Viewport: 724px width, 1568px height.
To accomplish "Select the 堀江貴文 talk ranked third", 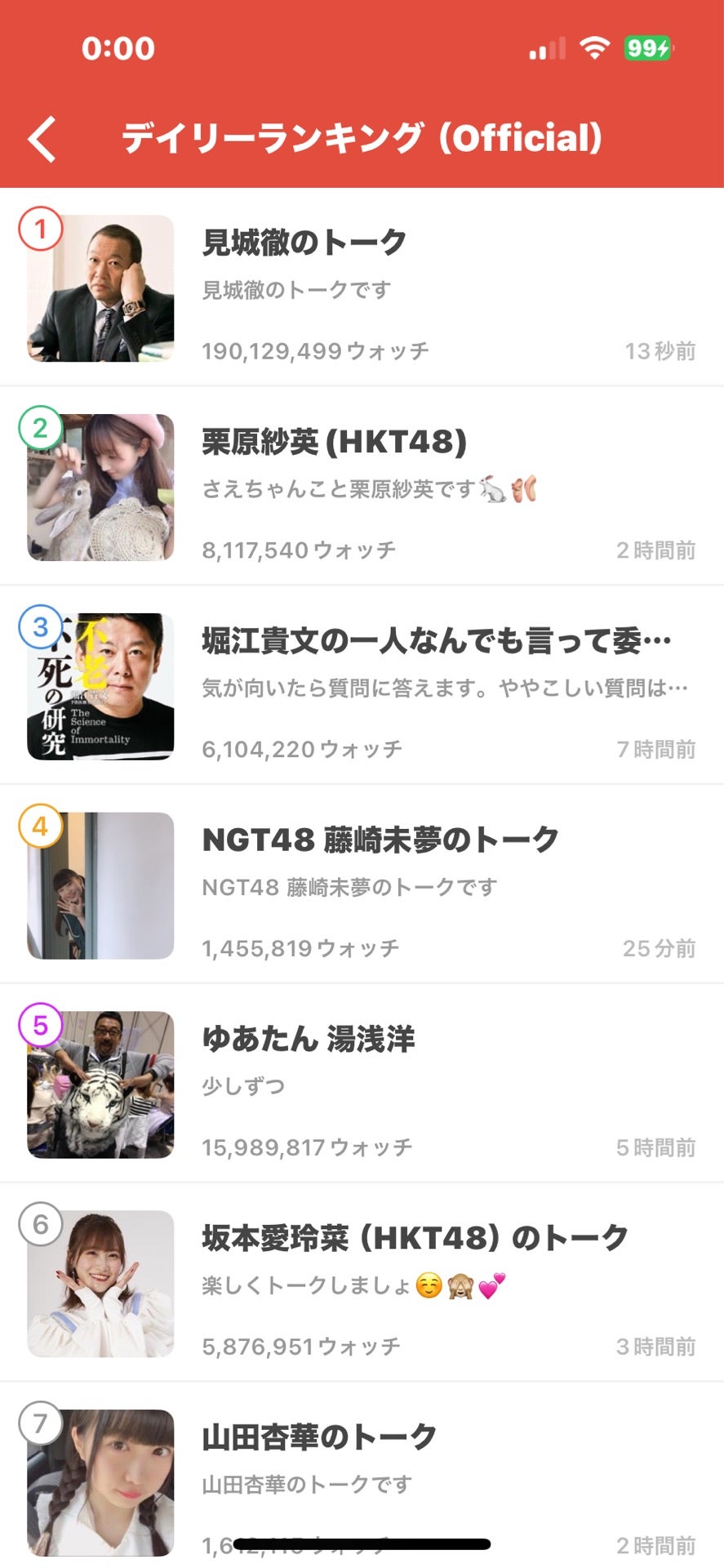I will click(x=362, y=686).
